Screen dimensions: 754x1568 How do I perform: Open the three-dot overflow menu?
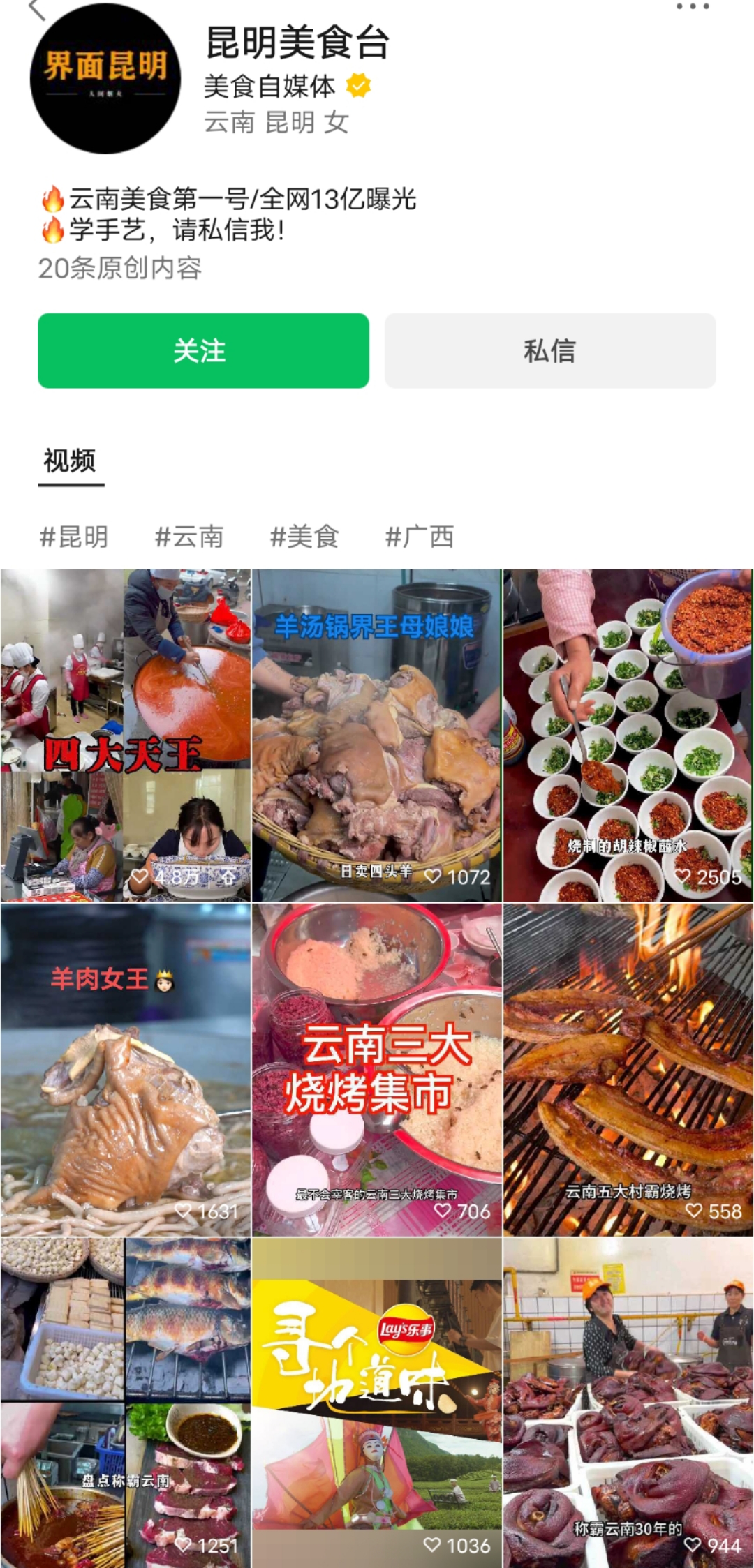click(693, 7)
